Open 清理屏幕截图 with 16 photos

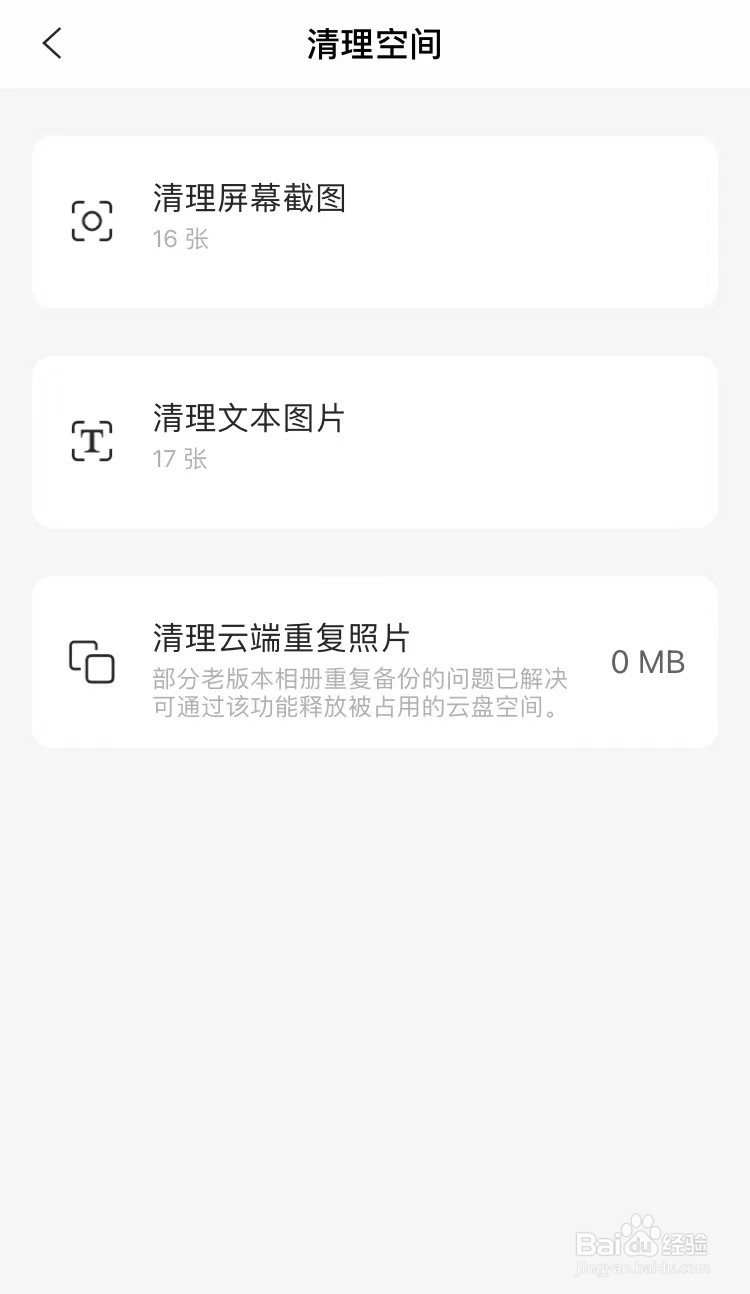pyautogui.click(x=375, y=222)
